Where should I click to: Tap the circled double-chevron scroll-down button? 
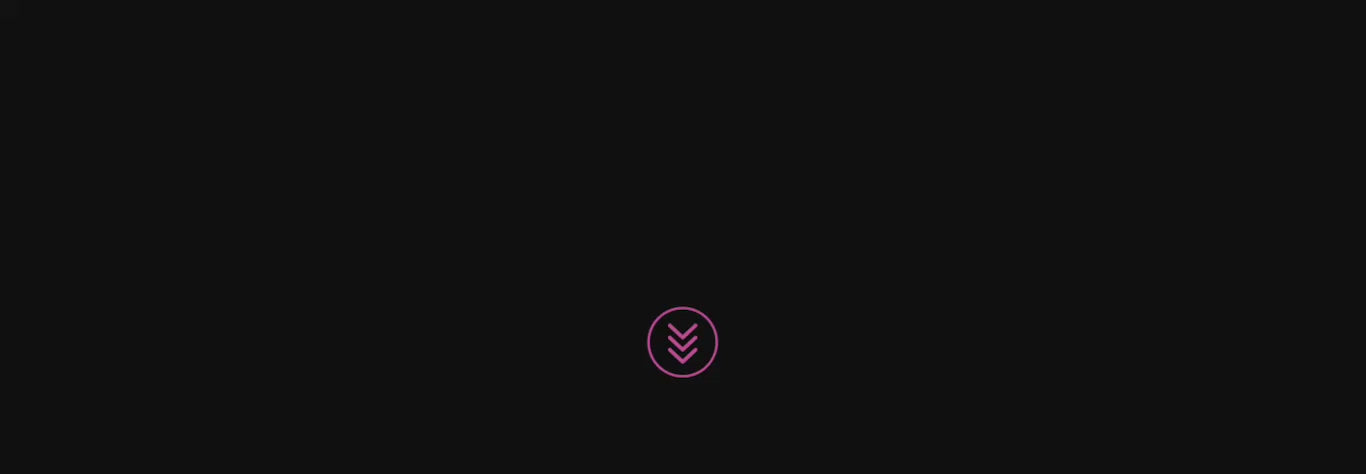point(683,342)
